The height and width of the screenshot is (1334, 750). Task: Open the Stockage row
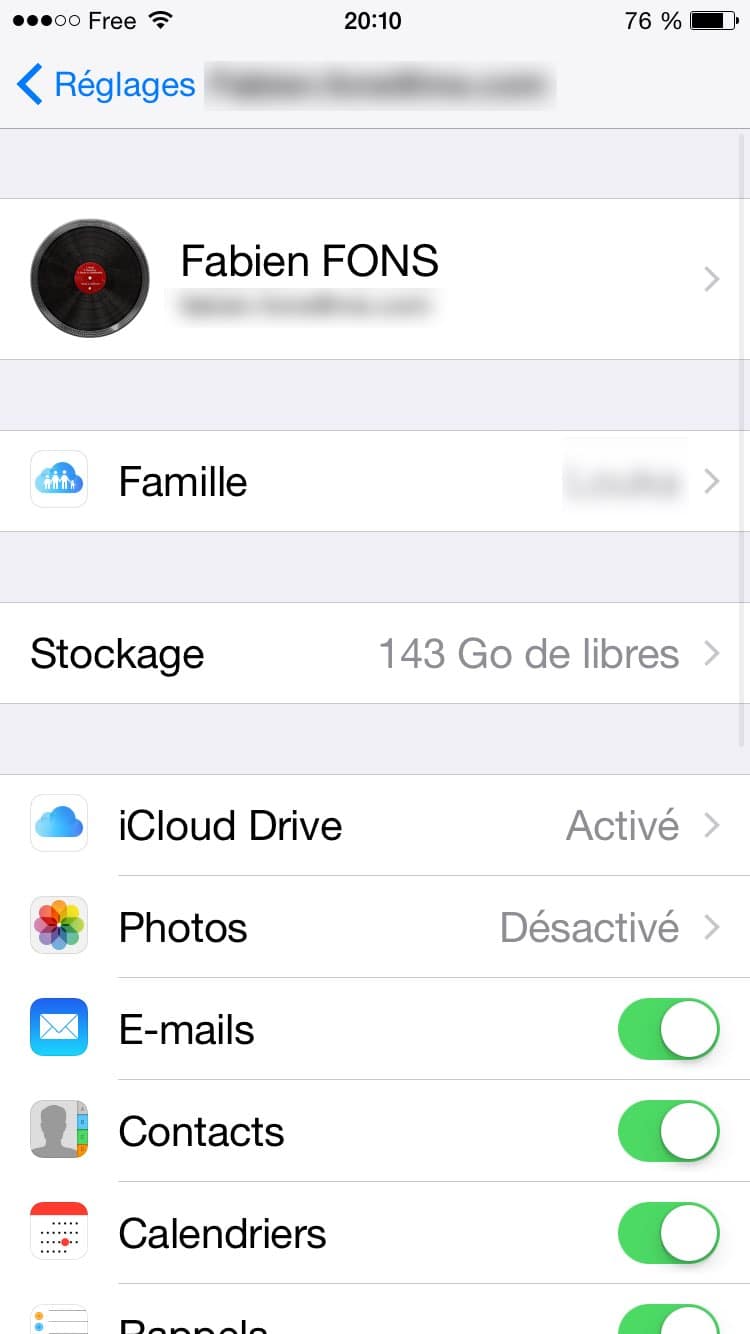click(x=375, y=653)
